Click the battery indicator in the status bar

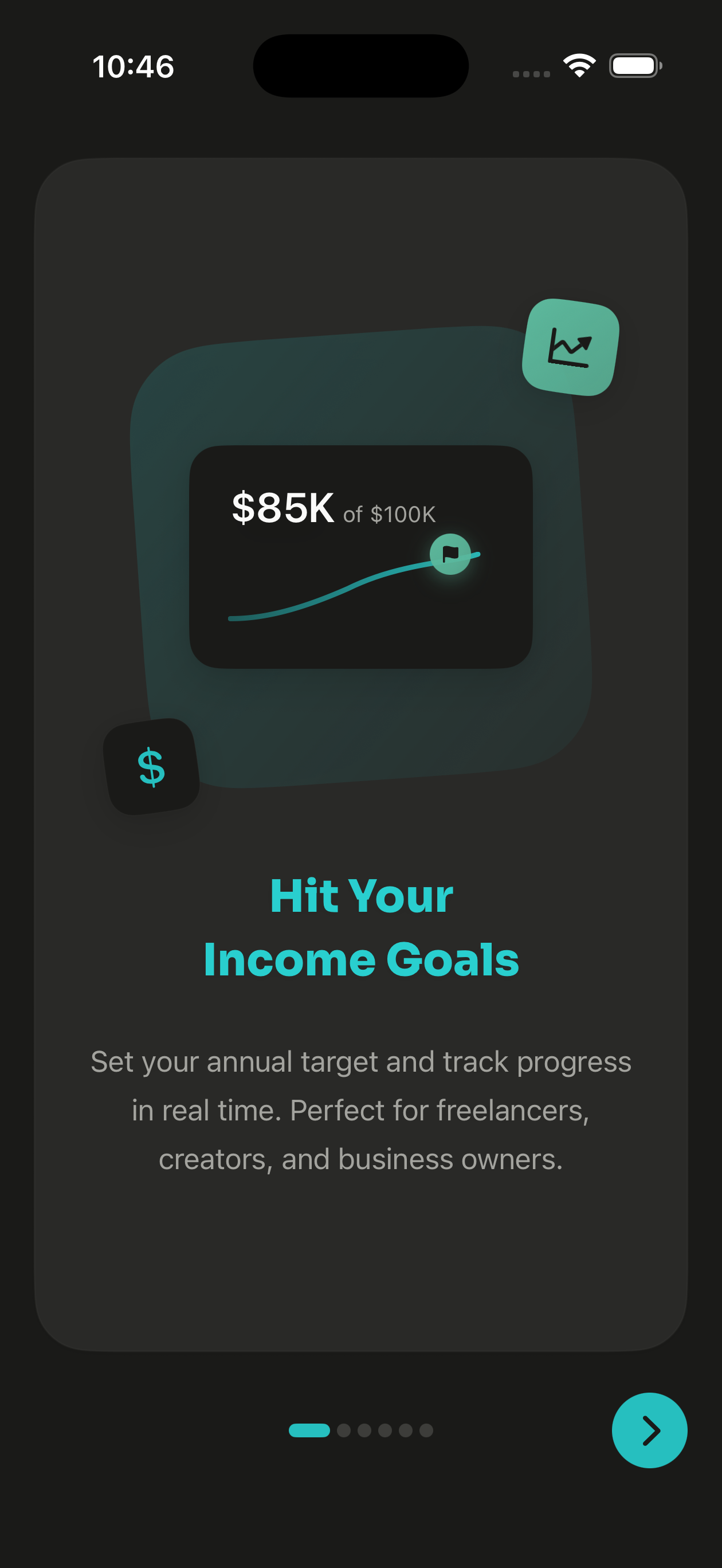(634, 68)
